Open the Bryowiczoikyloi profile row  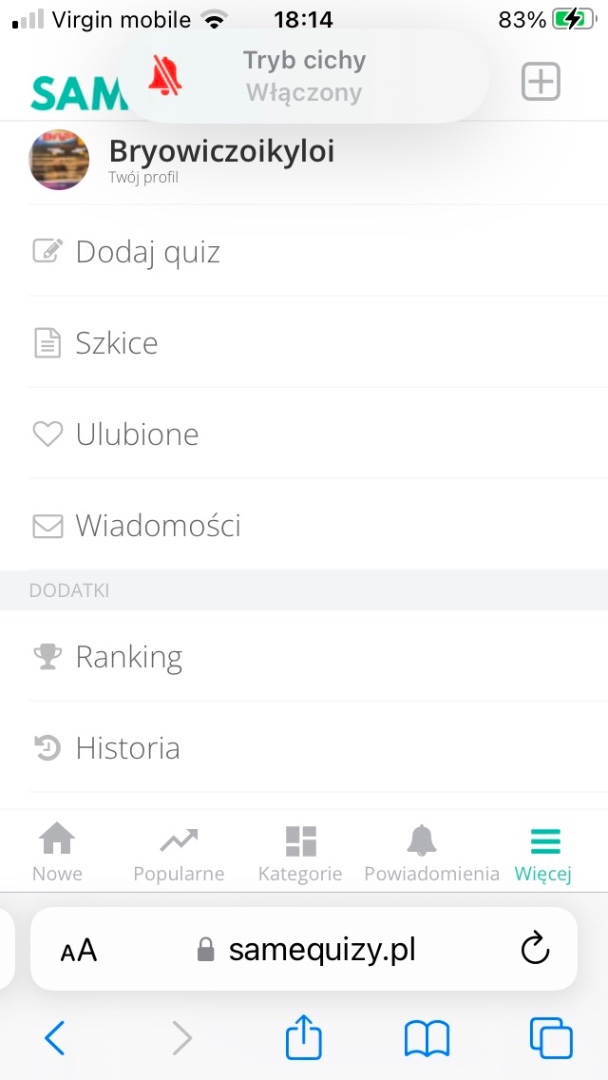coord(220,158)
